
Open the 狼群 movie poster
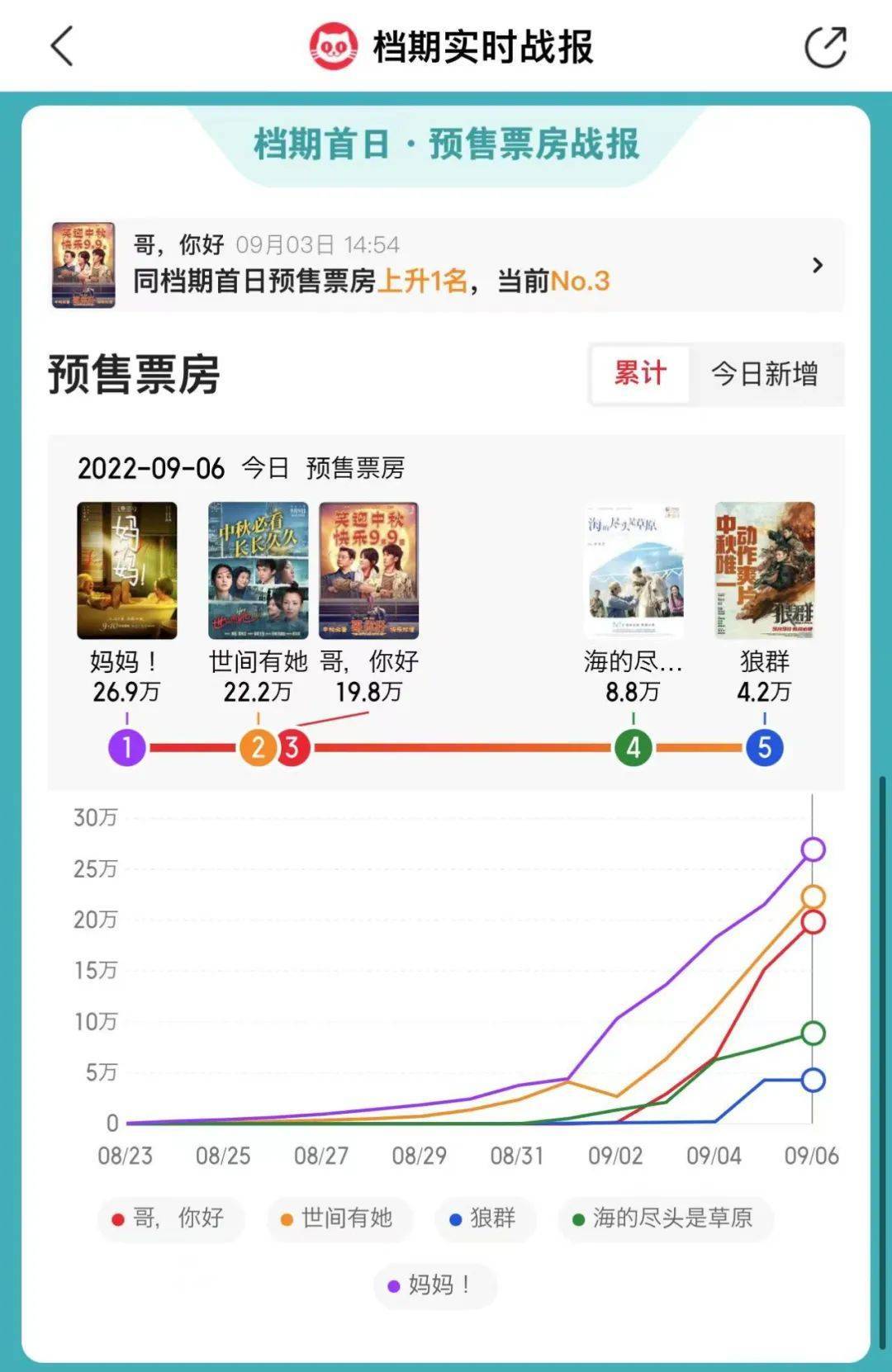coord(765,570)
